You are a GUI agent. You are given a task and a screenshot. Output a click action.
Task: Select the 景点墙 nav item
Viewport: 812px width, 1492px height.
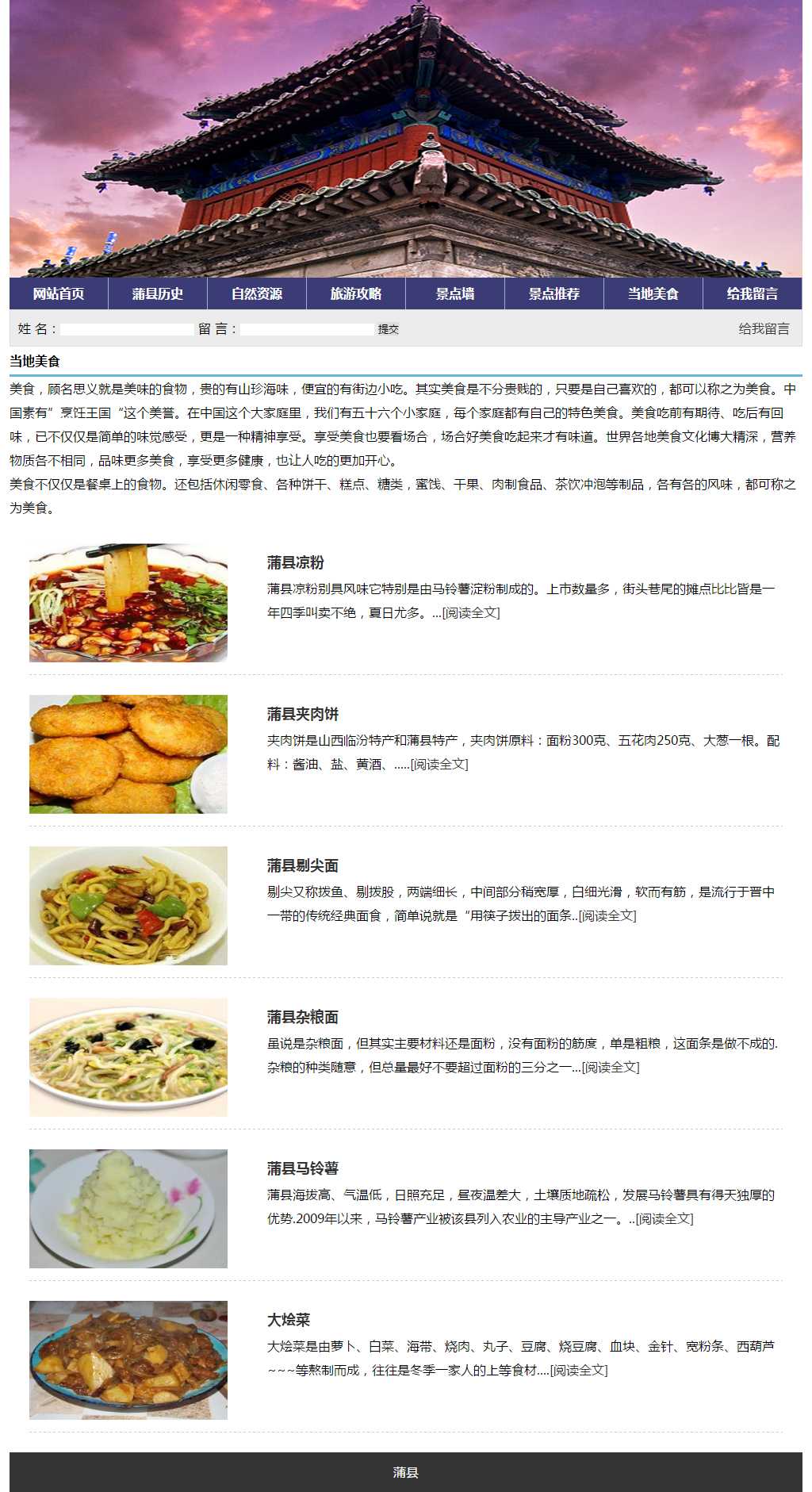(x=455, y=293)
